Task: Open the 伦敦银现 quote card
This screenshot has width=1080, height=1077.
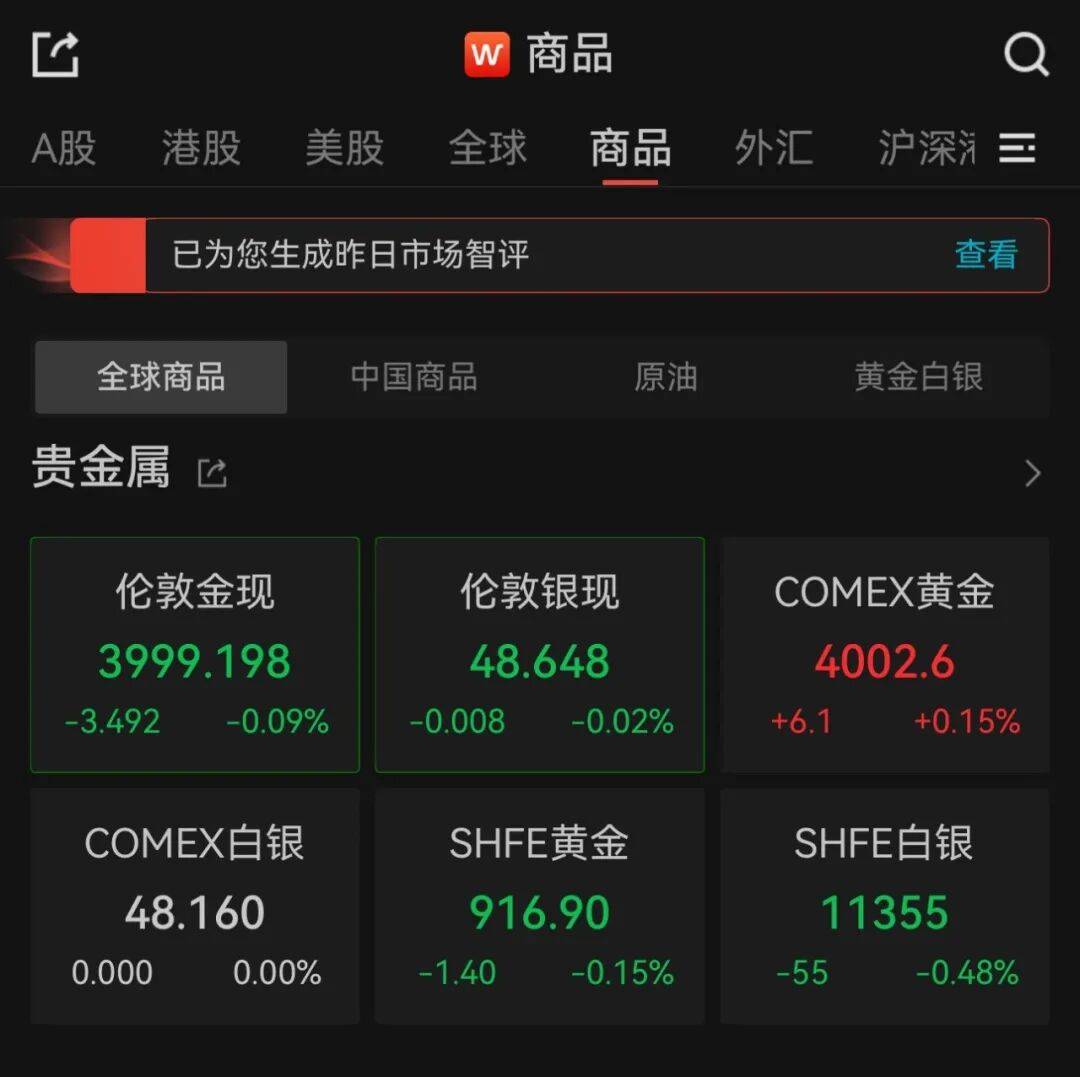Action: click(x=540, y=655)
